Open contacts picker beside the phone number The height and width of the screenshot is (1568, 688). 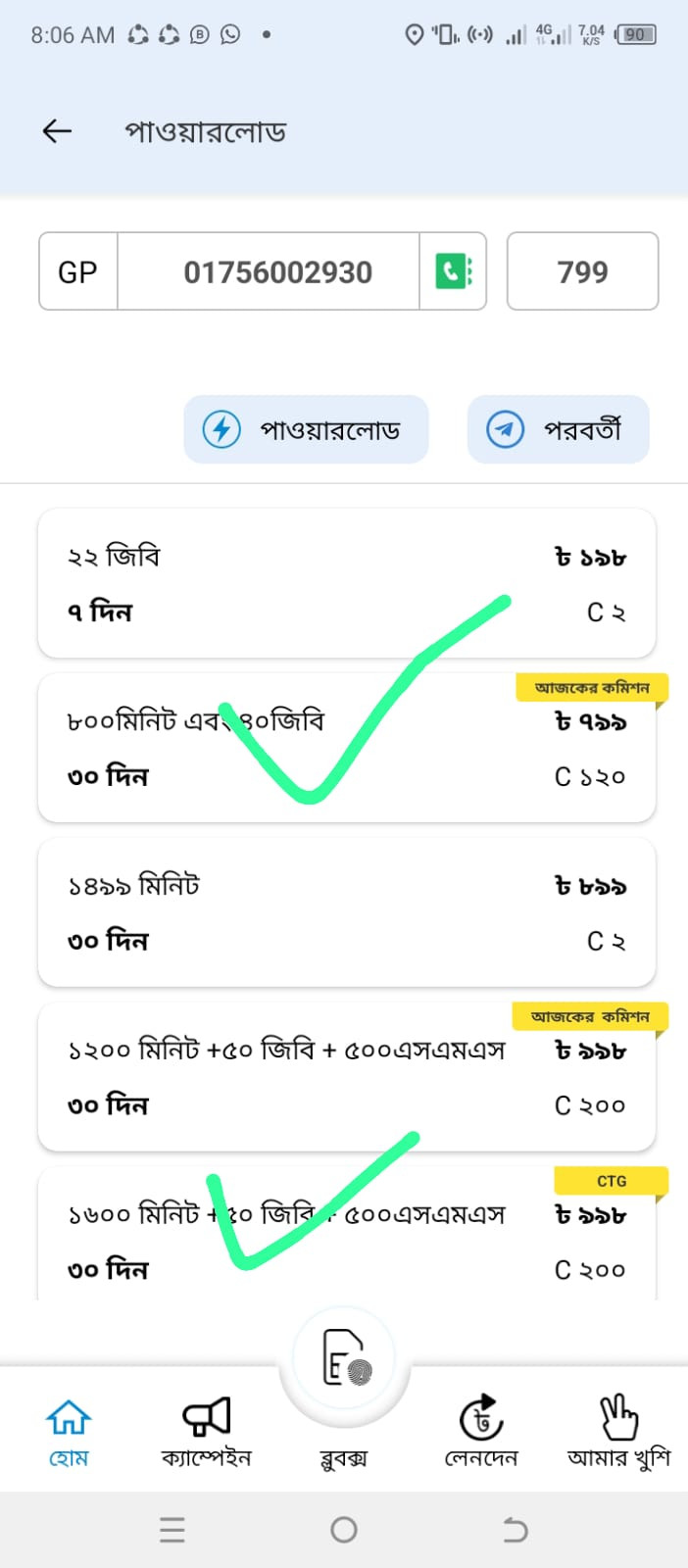(x=453, y=271)
